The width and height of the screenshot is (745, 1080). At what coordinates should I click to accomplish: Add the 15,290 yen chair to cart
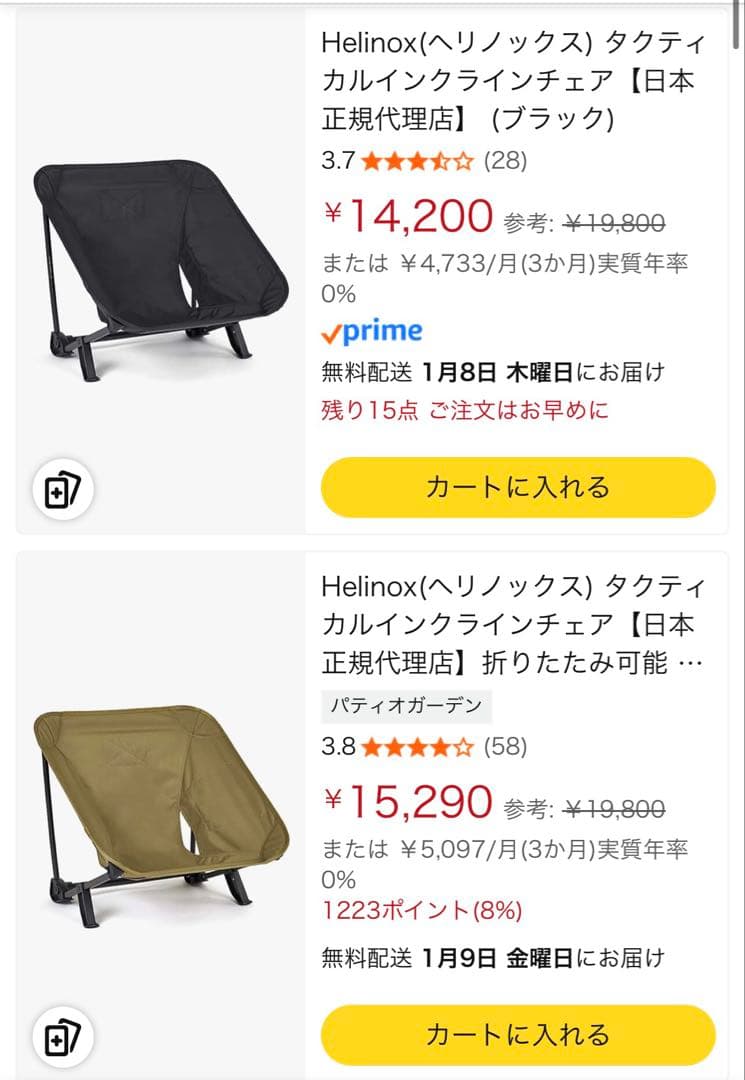pos(518,1034)
